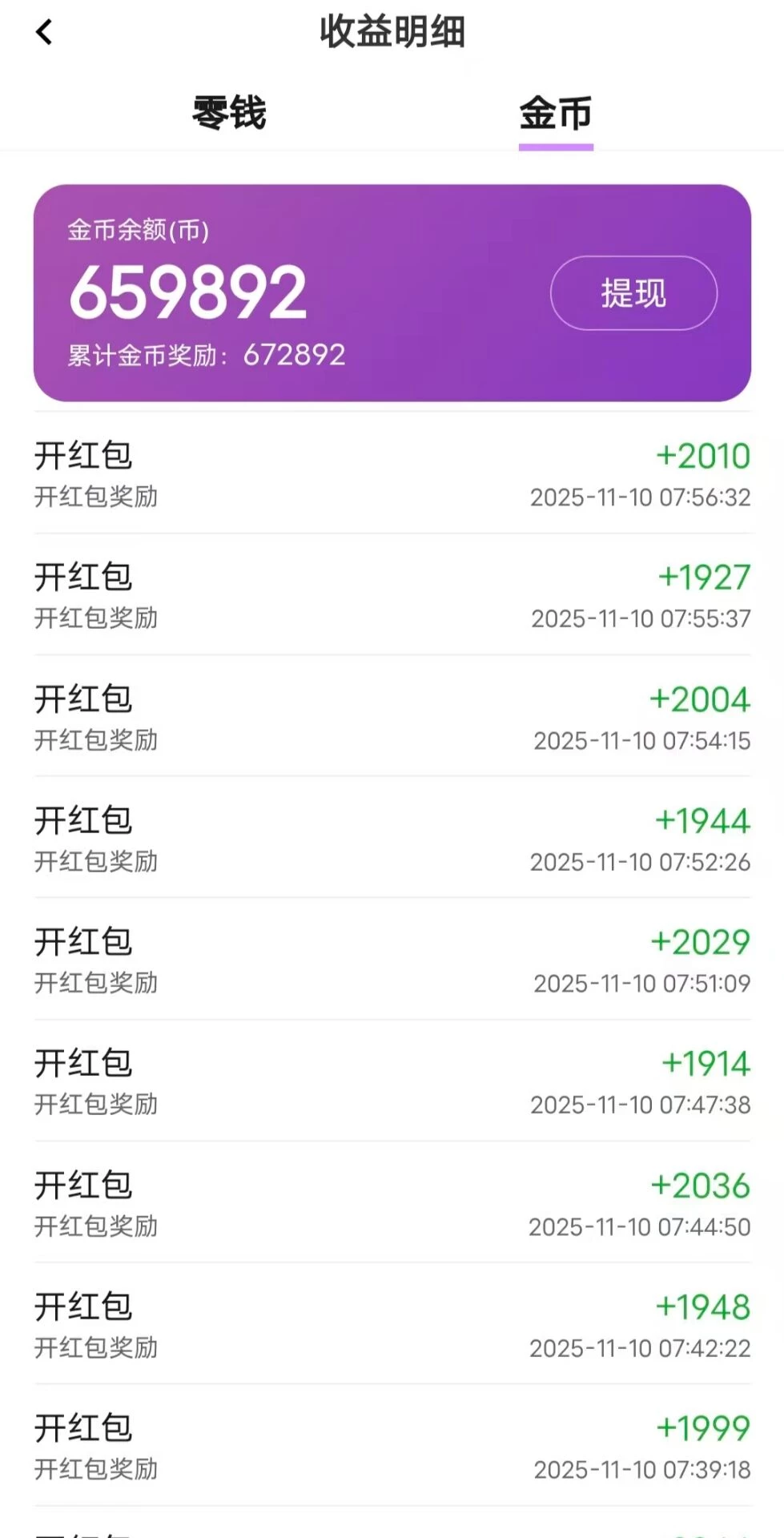This screenshot has height=1538, width=784.
Task: Tap the 提现 withdraw button
Action: point(633,293)
